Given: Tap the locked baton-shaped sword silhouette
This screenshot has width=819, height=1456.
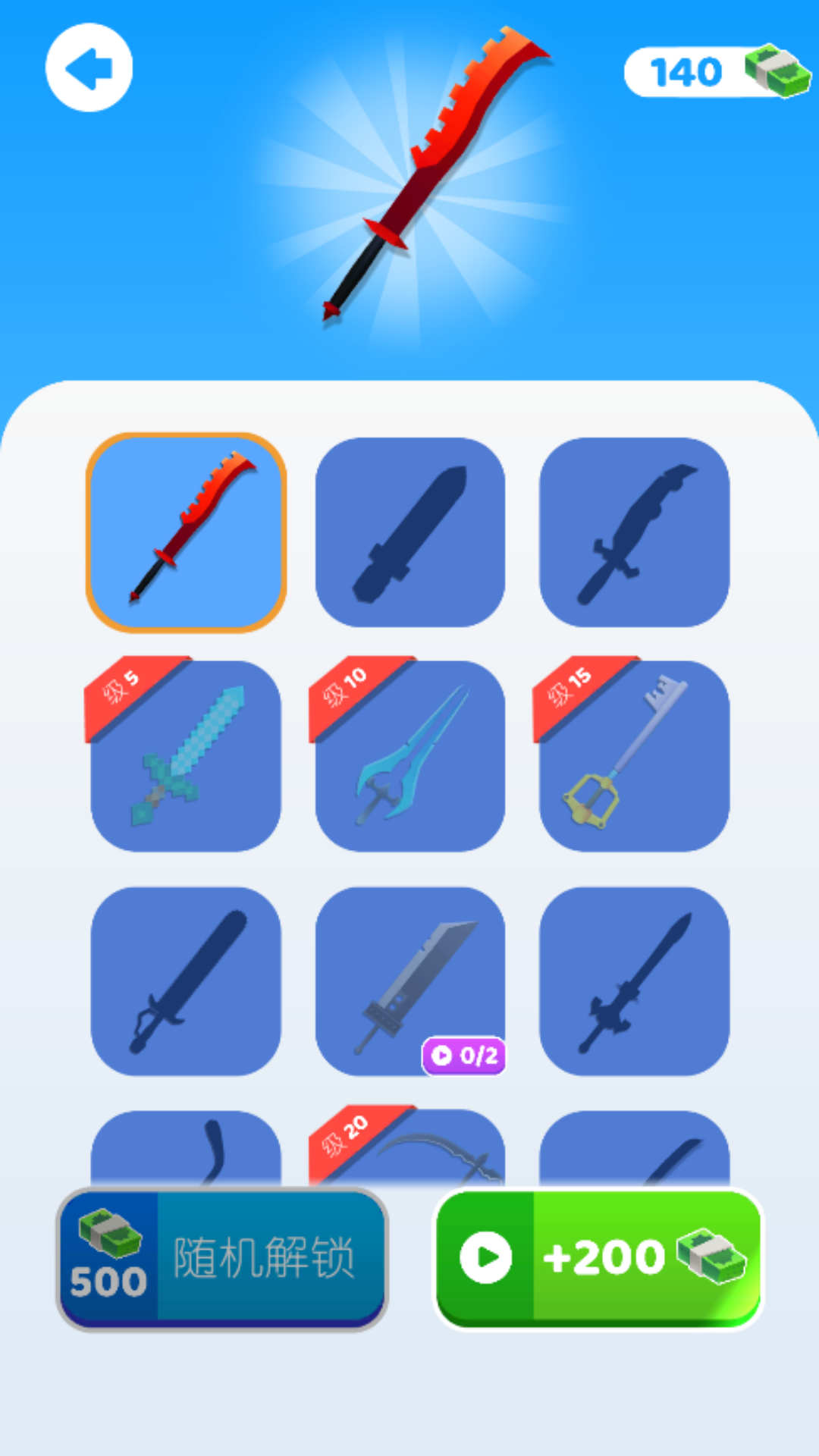Looking at the screenshot, I should point(186,981).
